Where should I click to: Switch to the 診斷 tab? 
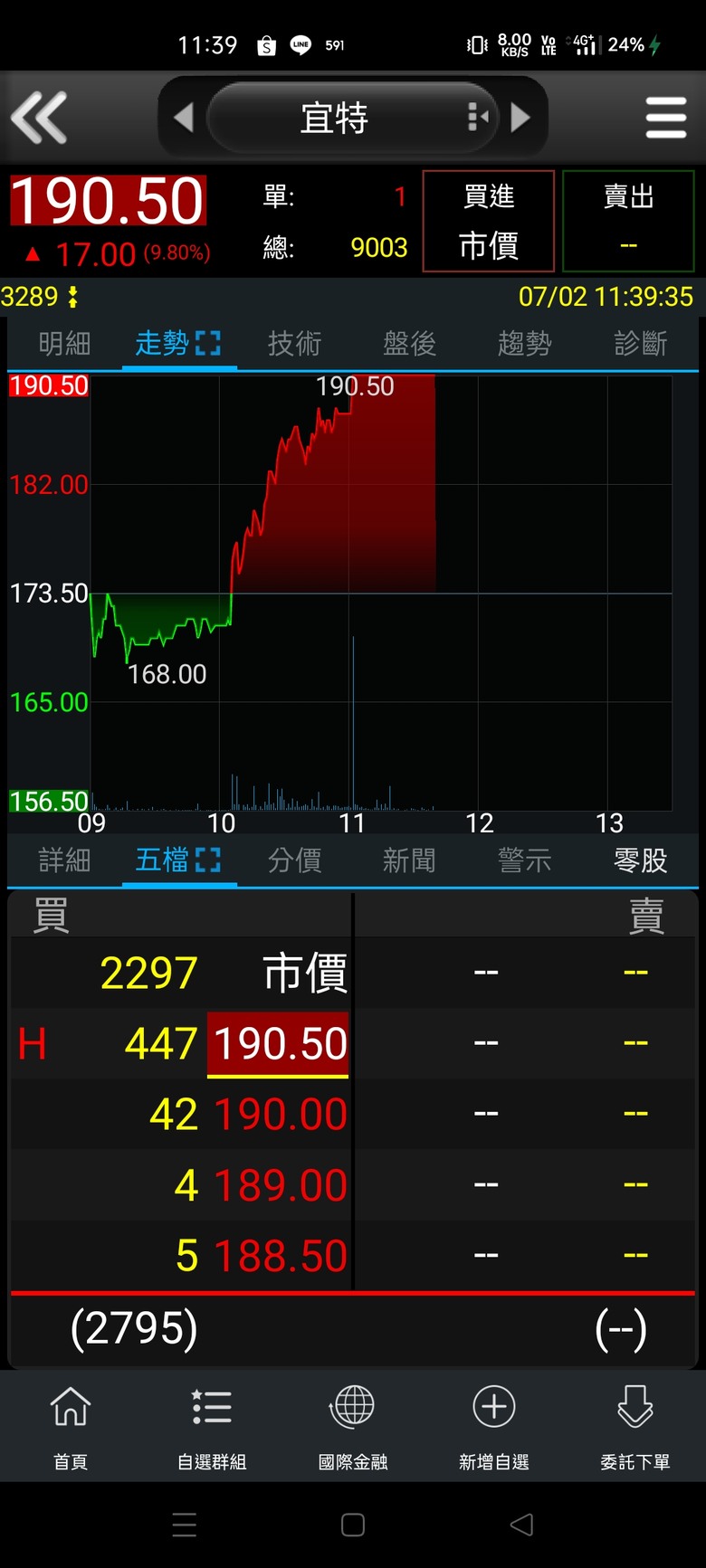click(x=640, y=343)
